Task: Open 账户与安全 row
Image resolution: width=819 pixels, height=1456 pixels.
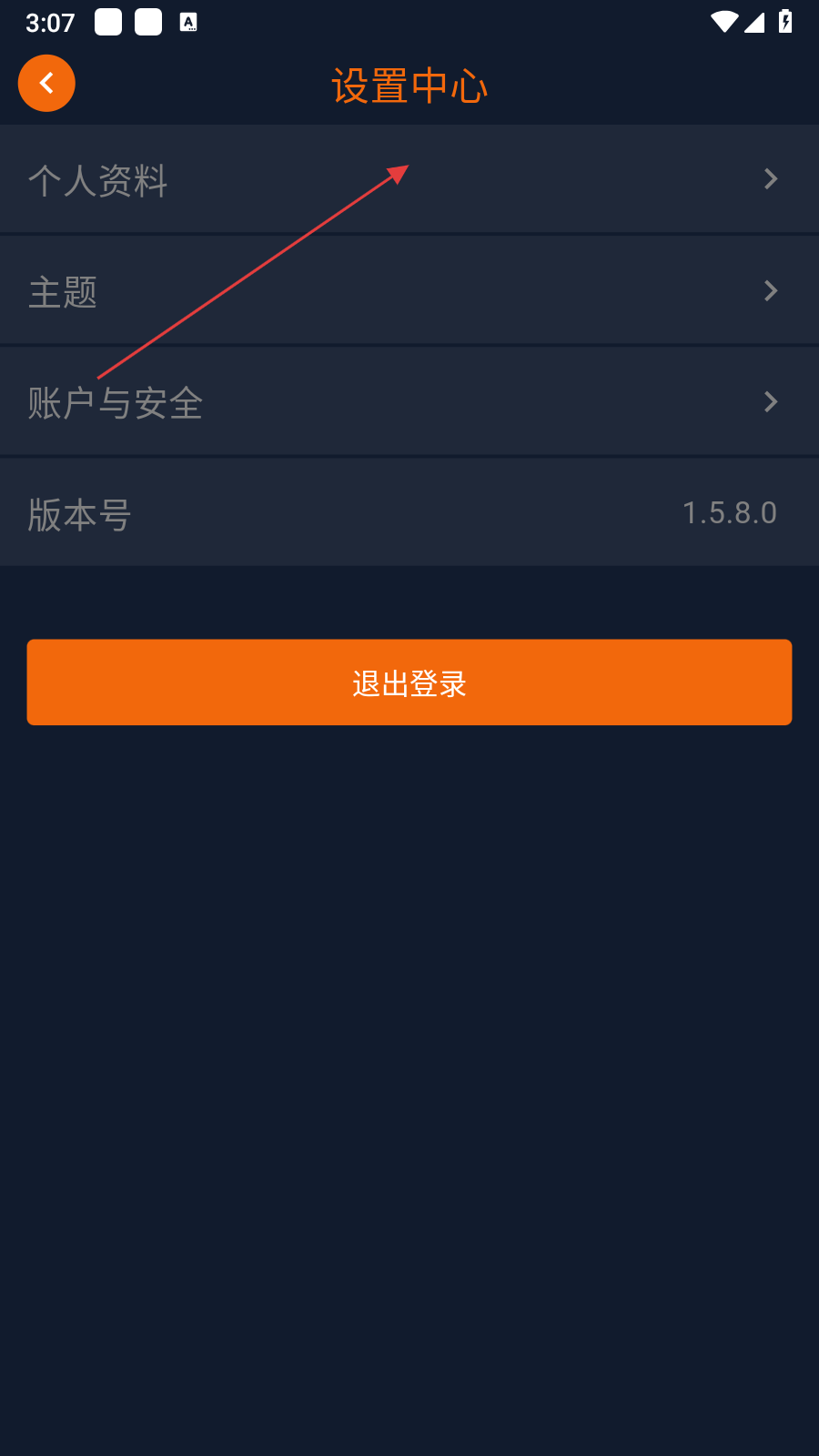Action: pos(409,402)
